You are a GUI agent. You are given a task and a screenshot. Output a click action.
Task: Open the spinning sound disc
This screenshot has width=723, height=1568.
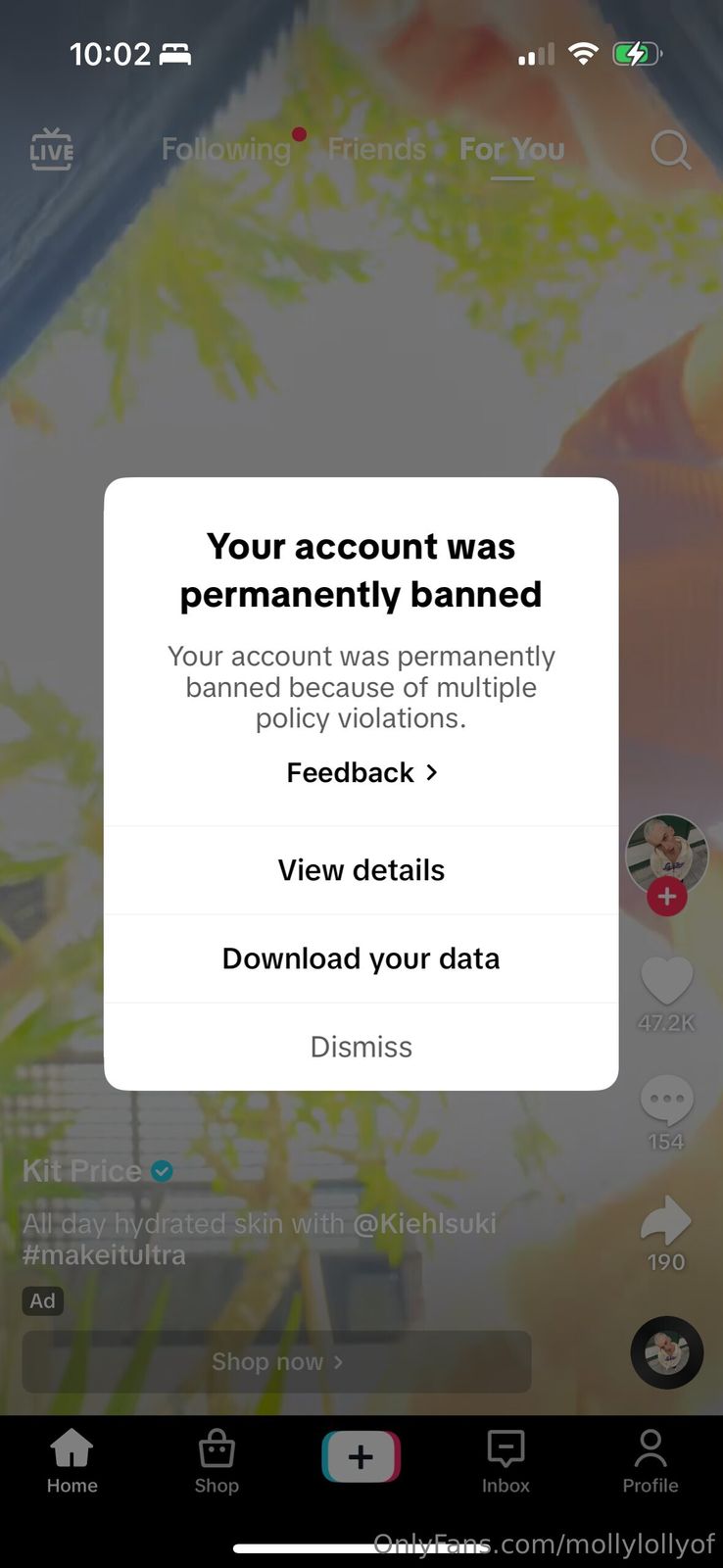(666, 1352)
